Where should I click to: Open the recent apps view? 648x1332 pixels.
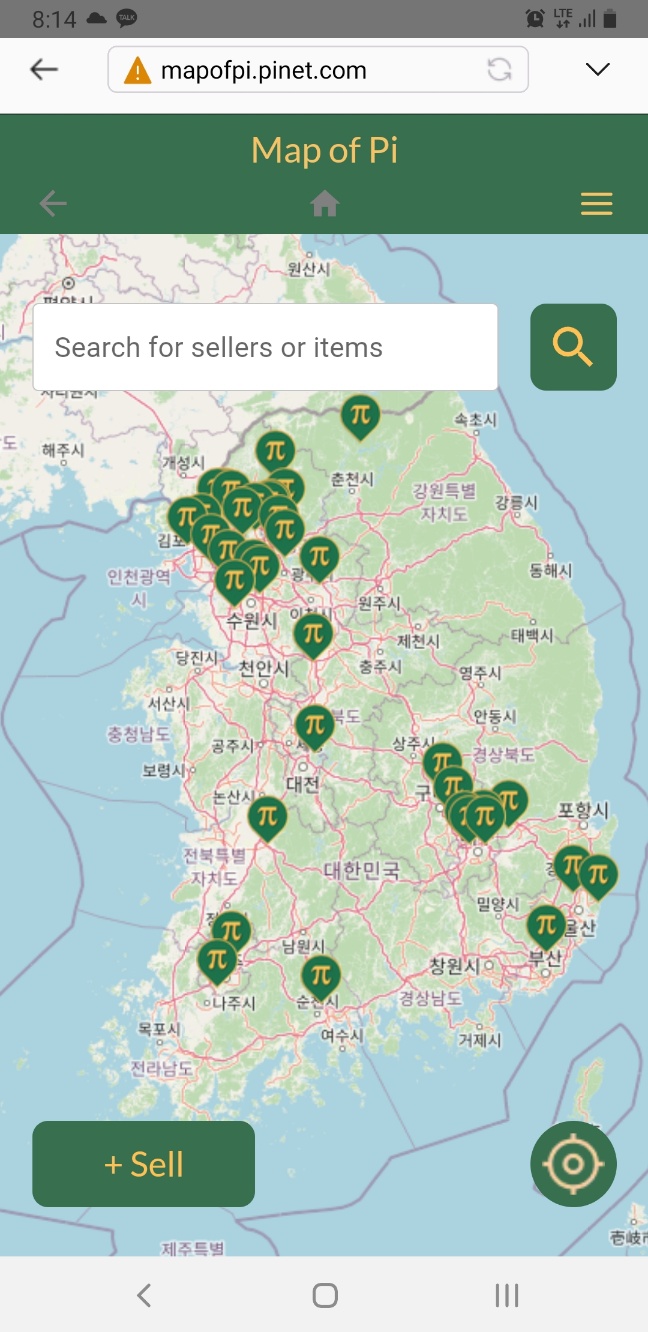pyautogui.click(x=506, y=1296)
